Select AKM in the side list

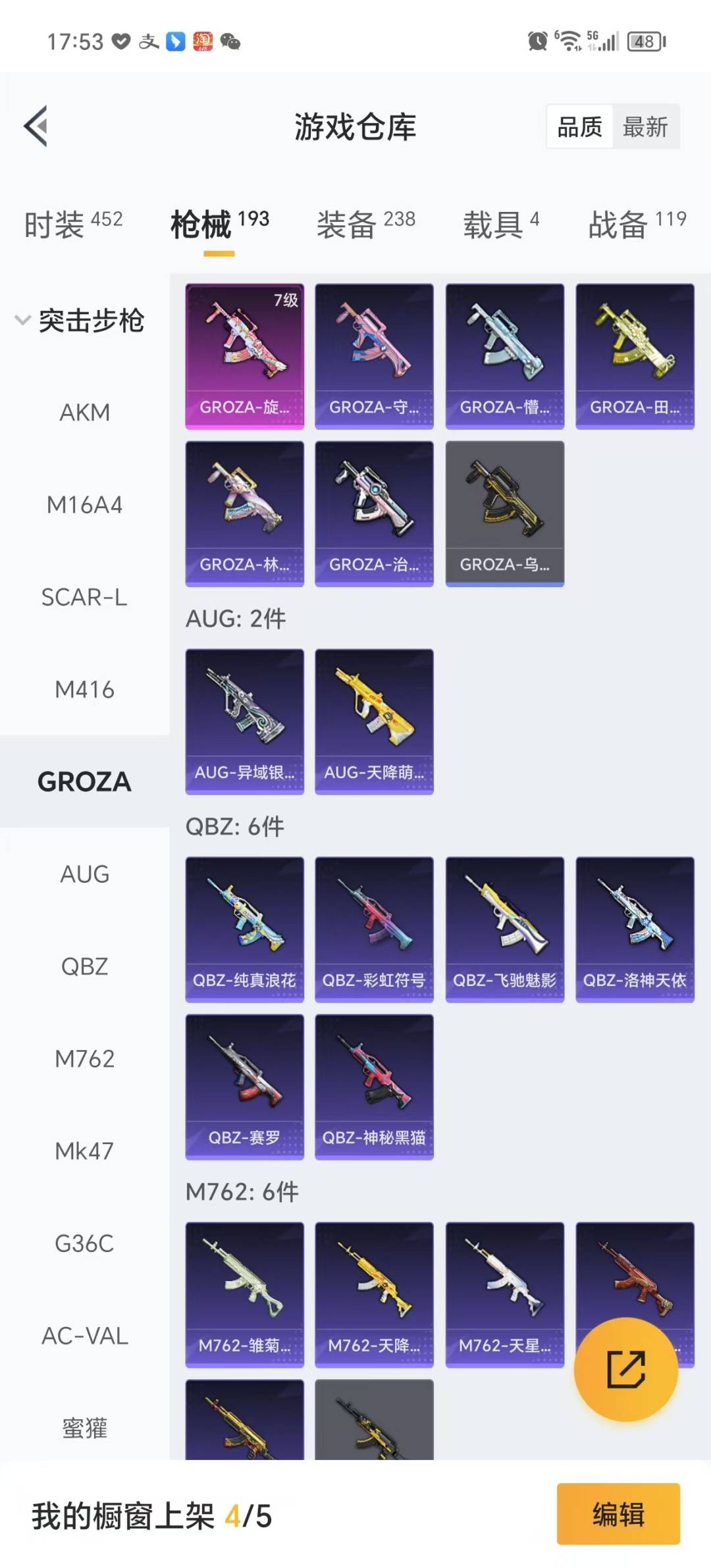84,413
